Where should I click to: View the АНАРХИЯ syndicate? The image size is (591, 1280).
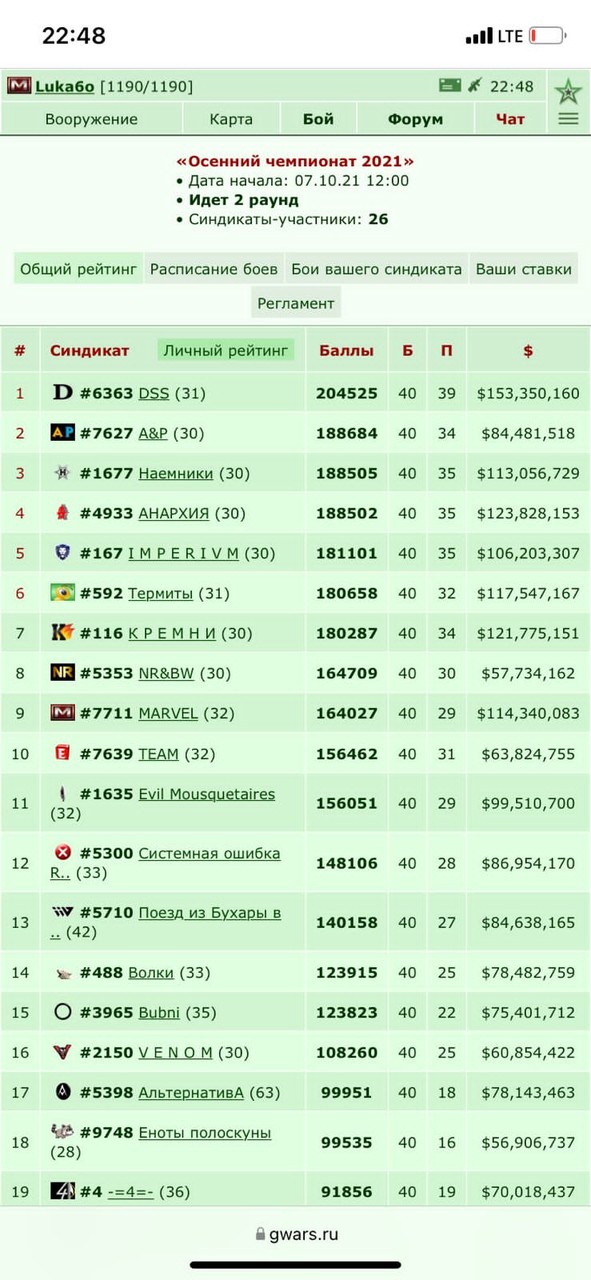pos(174,513)
